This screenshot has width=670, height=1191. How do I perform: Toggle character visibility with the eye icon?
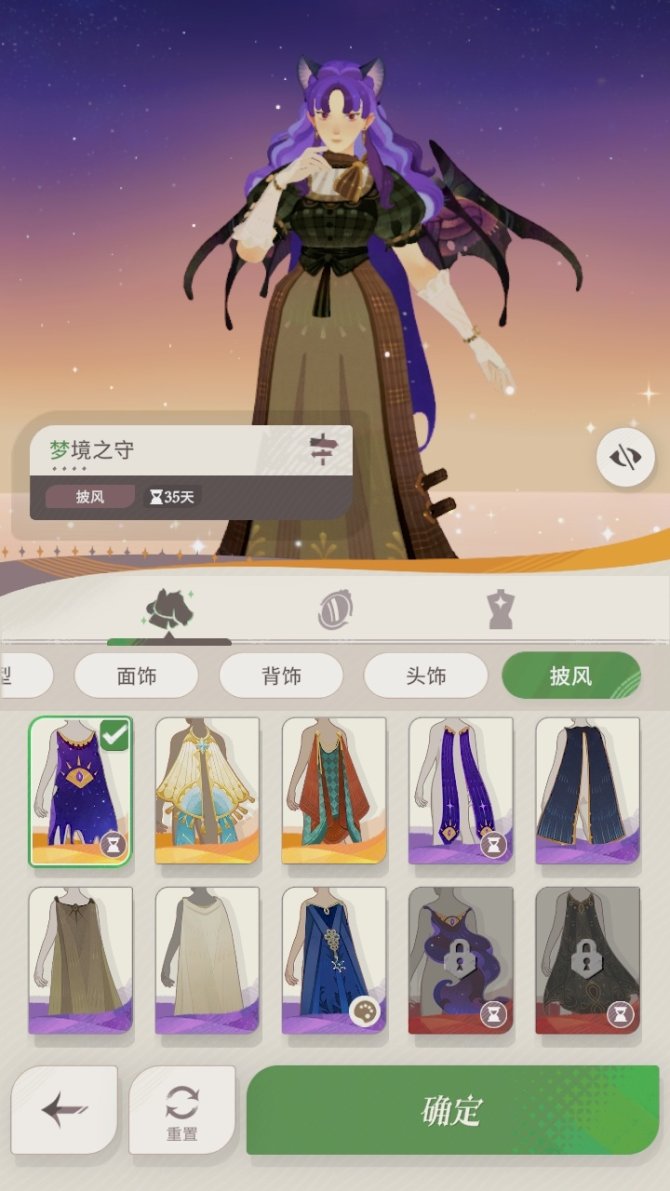(x=625, y=457)
